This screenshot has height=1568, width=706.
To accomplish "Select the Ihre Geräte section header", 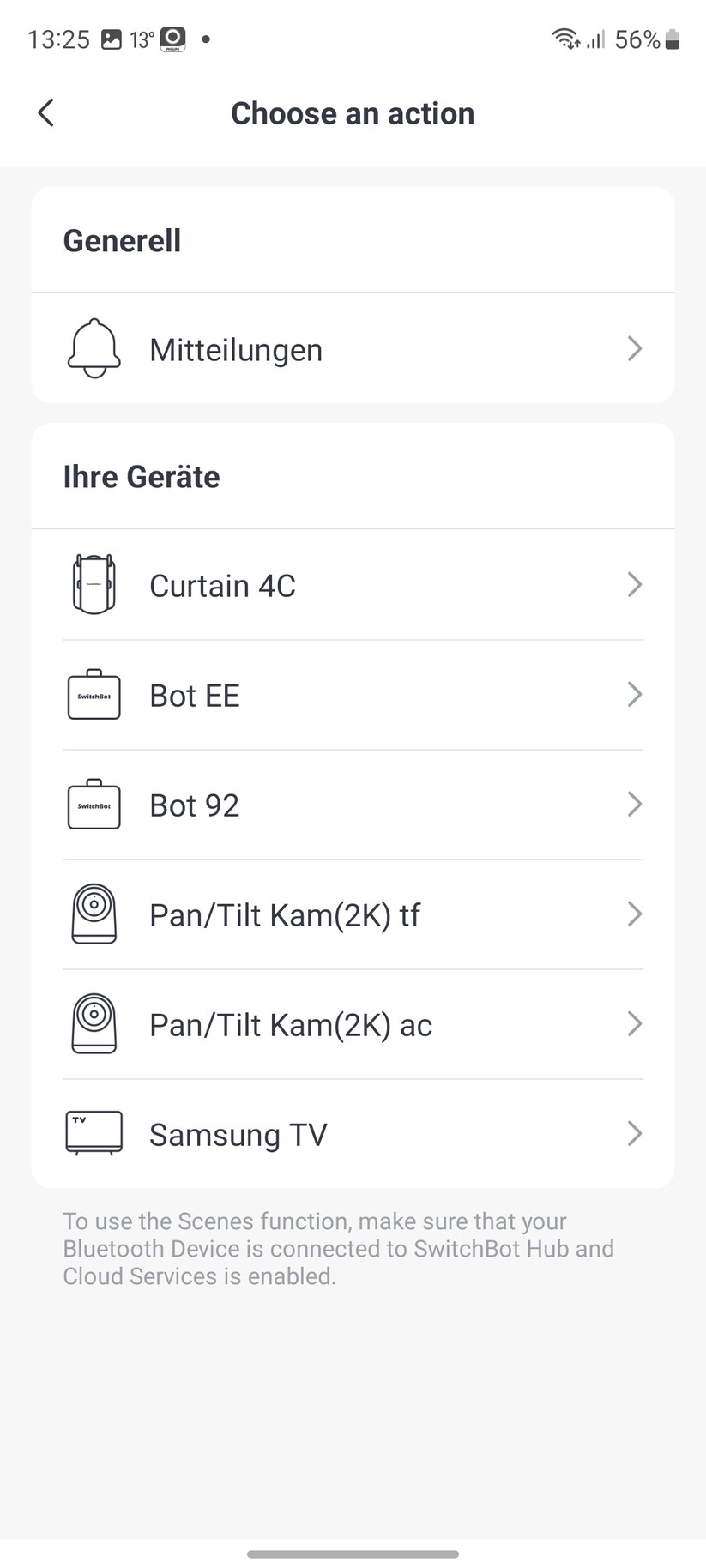I will pos(141,476).
